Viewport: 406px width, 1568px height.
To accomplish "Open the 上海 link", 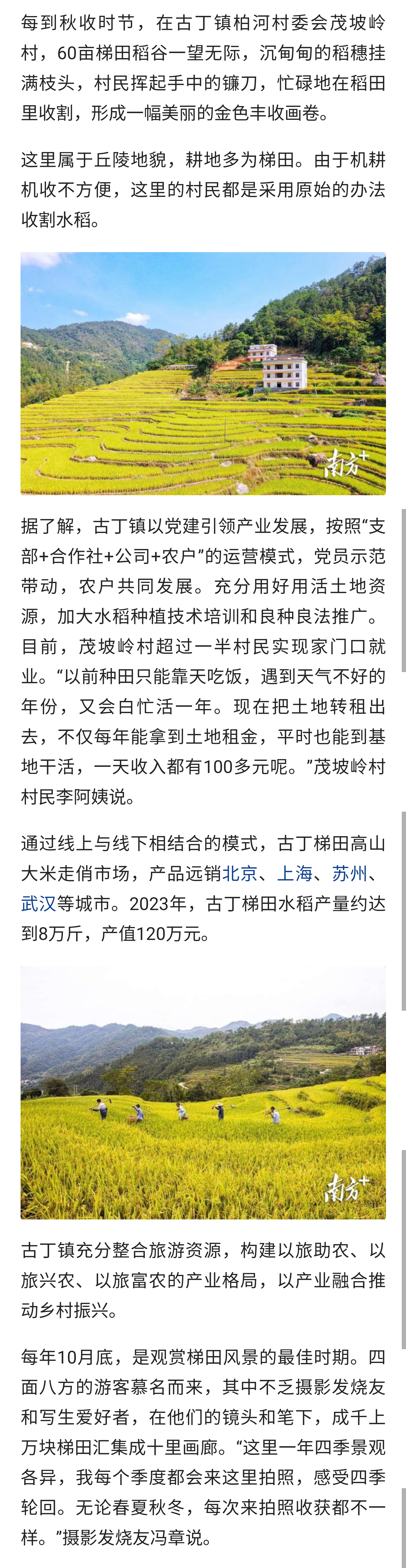I will coord(295,873).
